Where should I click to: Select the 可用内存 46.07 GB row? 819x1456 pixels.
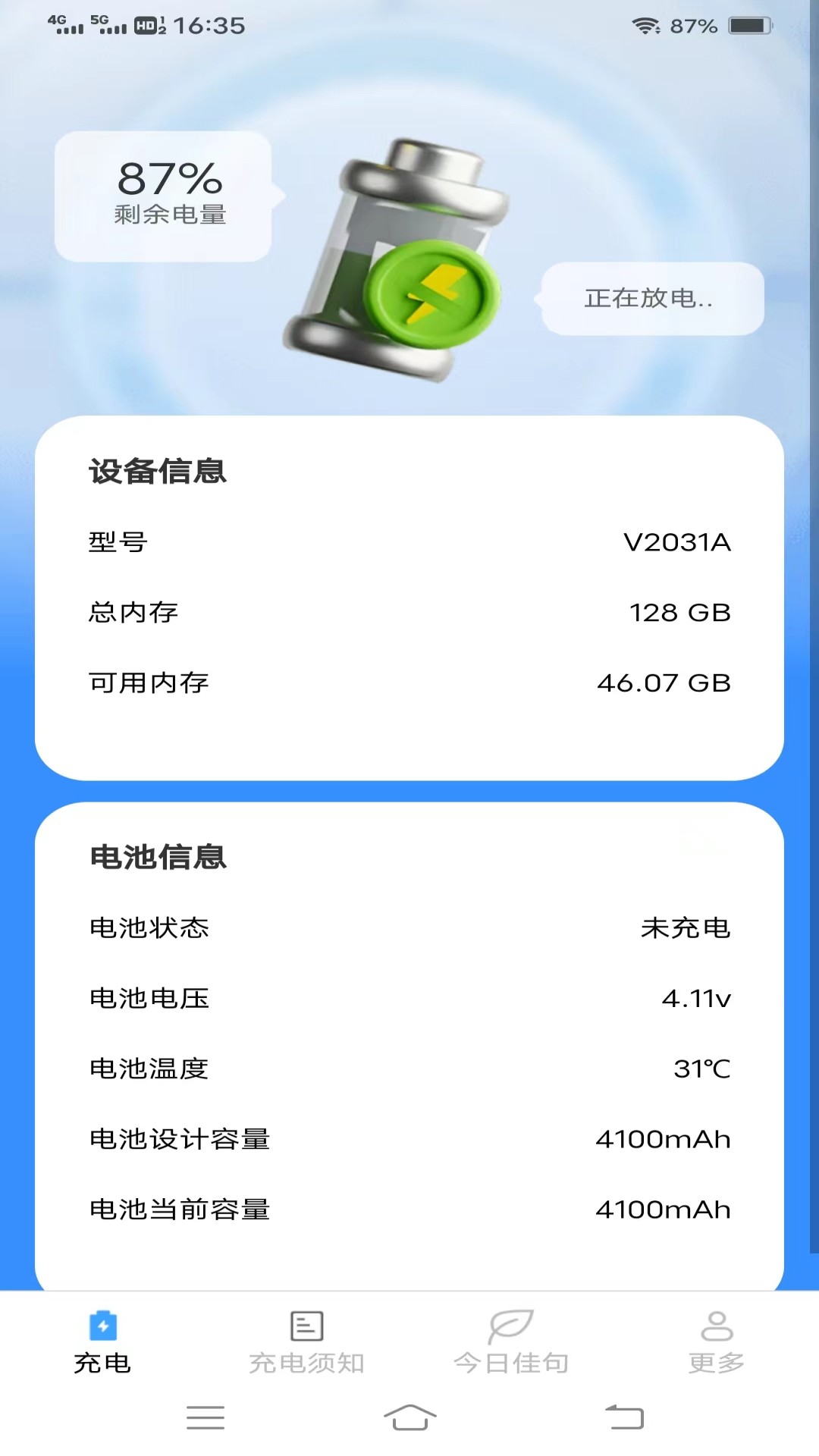409,682
